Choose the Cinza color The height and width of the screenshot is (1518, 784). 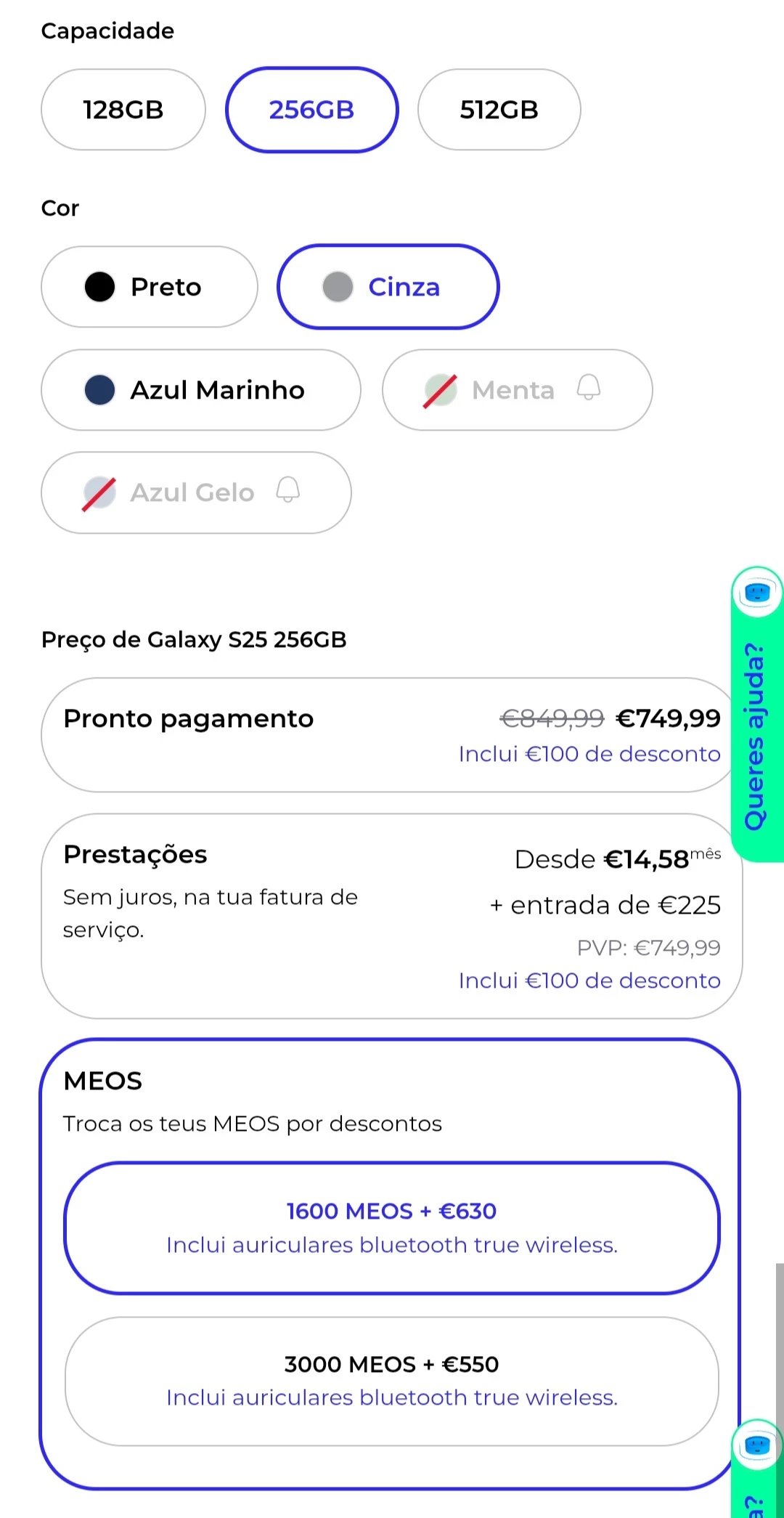(x=388, y=287)
